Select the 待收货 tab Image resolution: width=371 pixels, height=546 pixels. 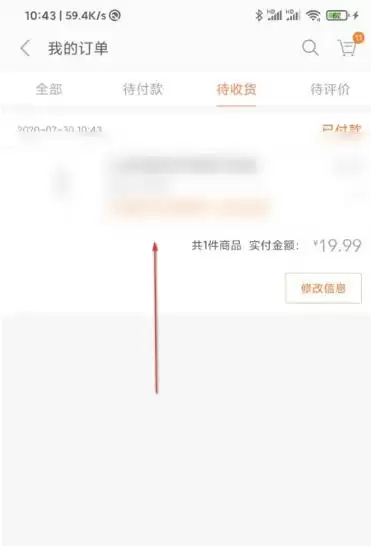[x=236, y=89]
